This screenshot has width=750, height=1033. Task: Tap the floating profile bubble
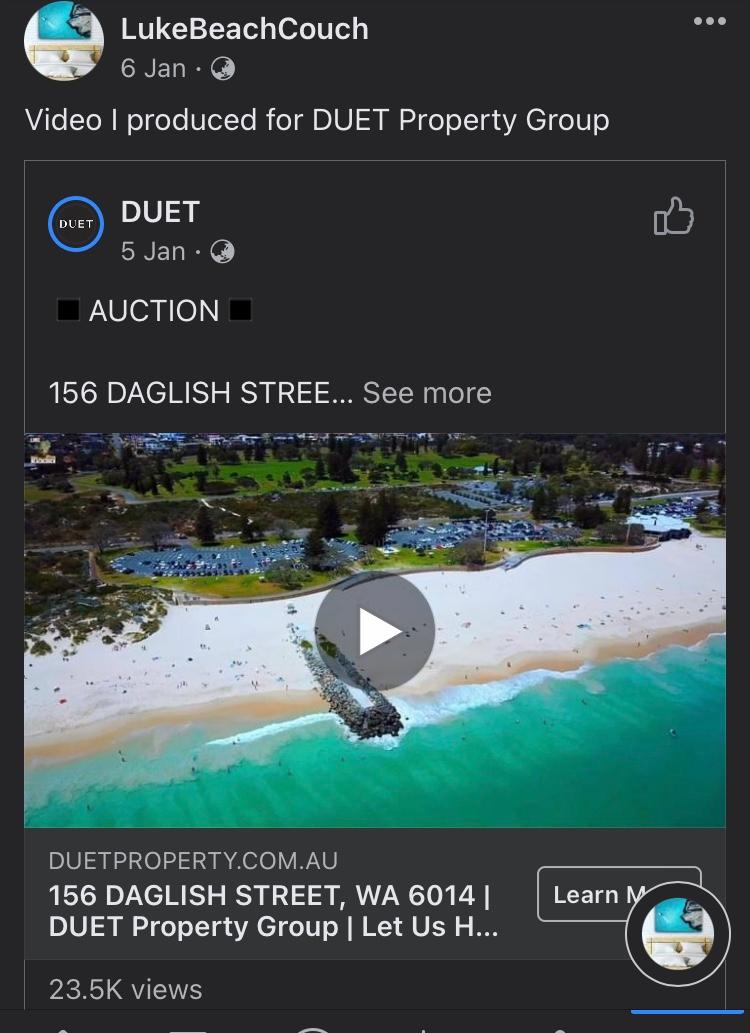[678, 934]
